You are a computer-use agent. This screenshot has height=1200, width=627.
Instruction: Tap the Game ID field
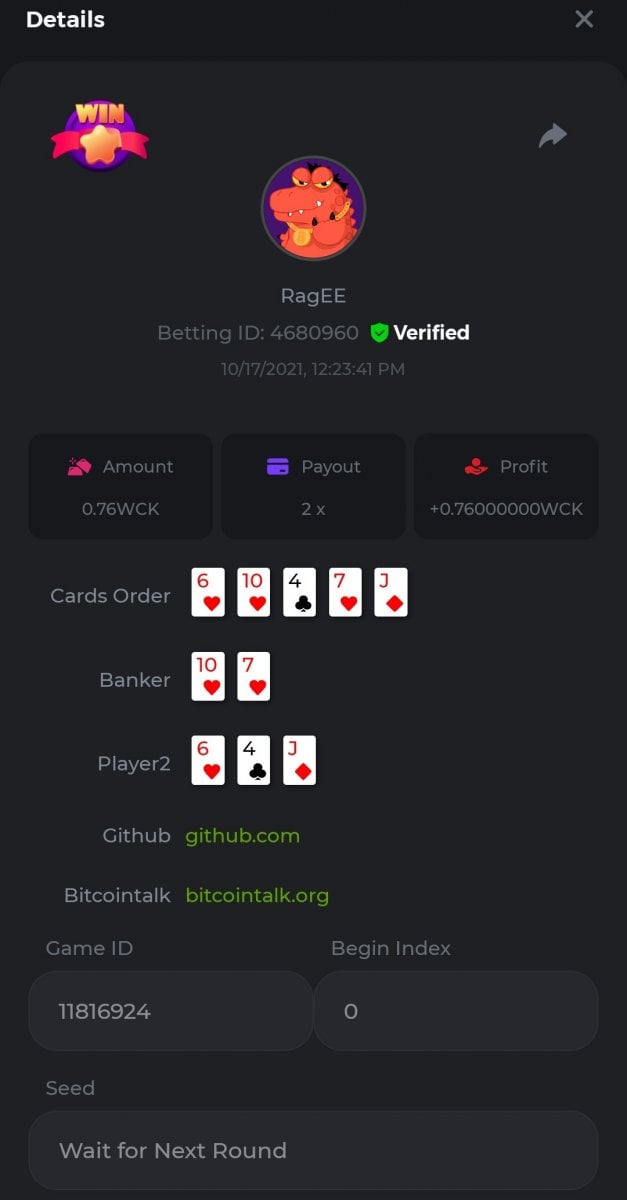click(170, 1011)
